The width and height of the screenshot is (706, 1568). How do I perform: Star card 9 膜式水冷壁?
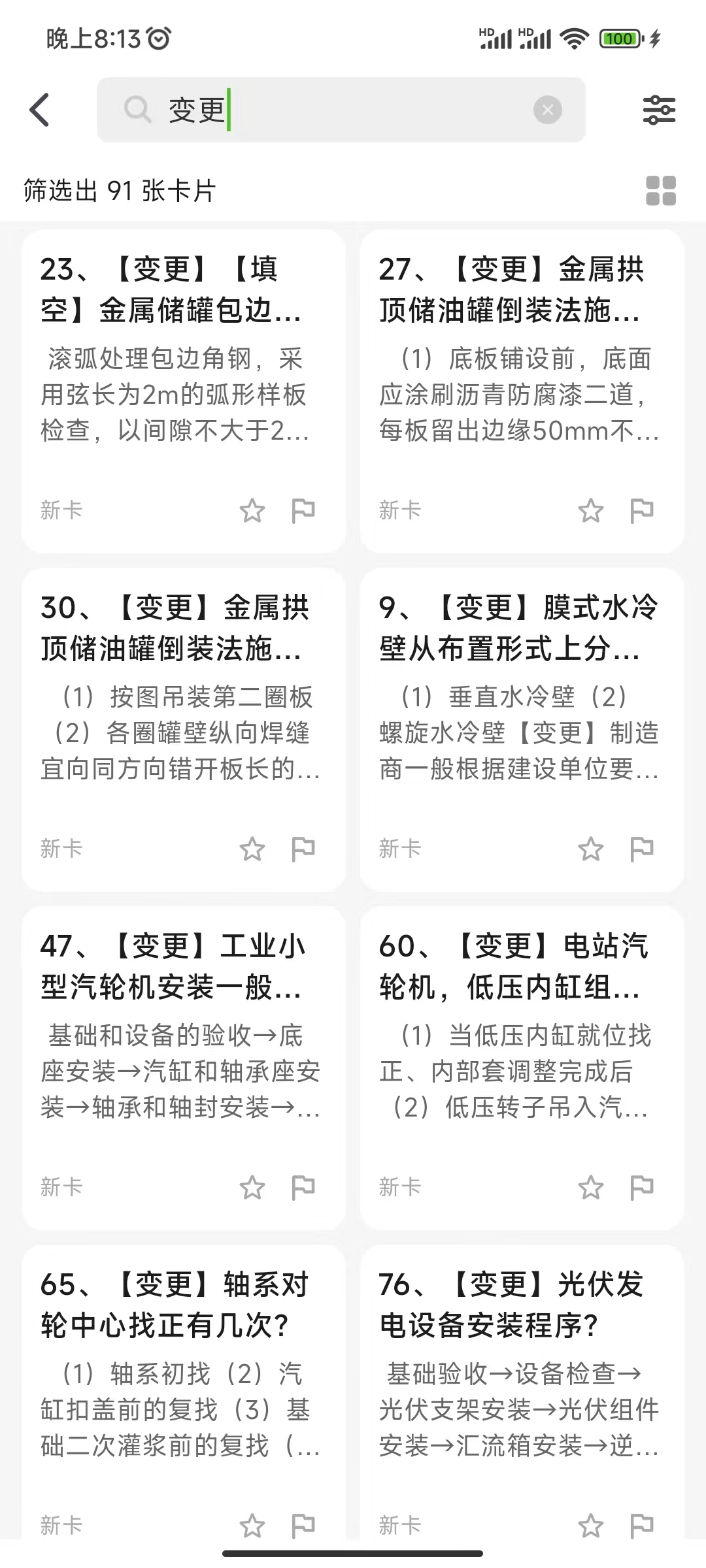click(x=591, y=849)
